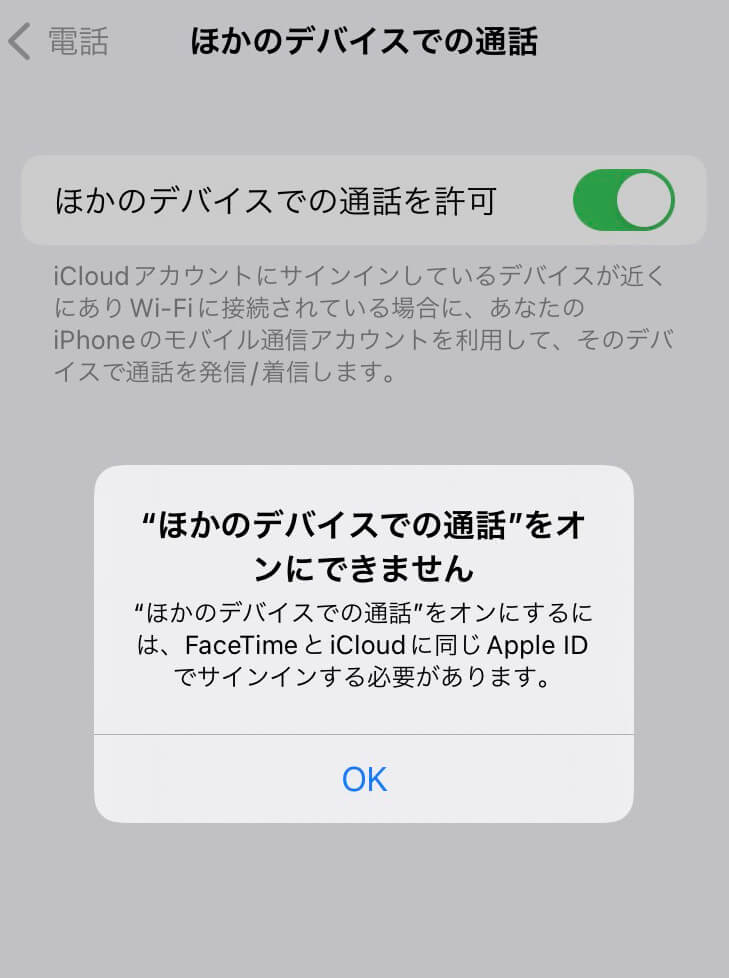Toggle ほかのデバイスでの通話を許可 switch

pos(623,200)
